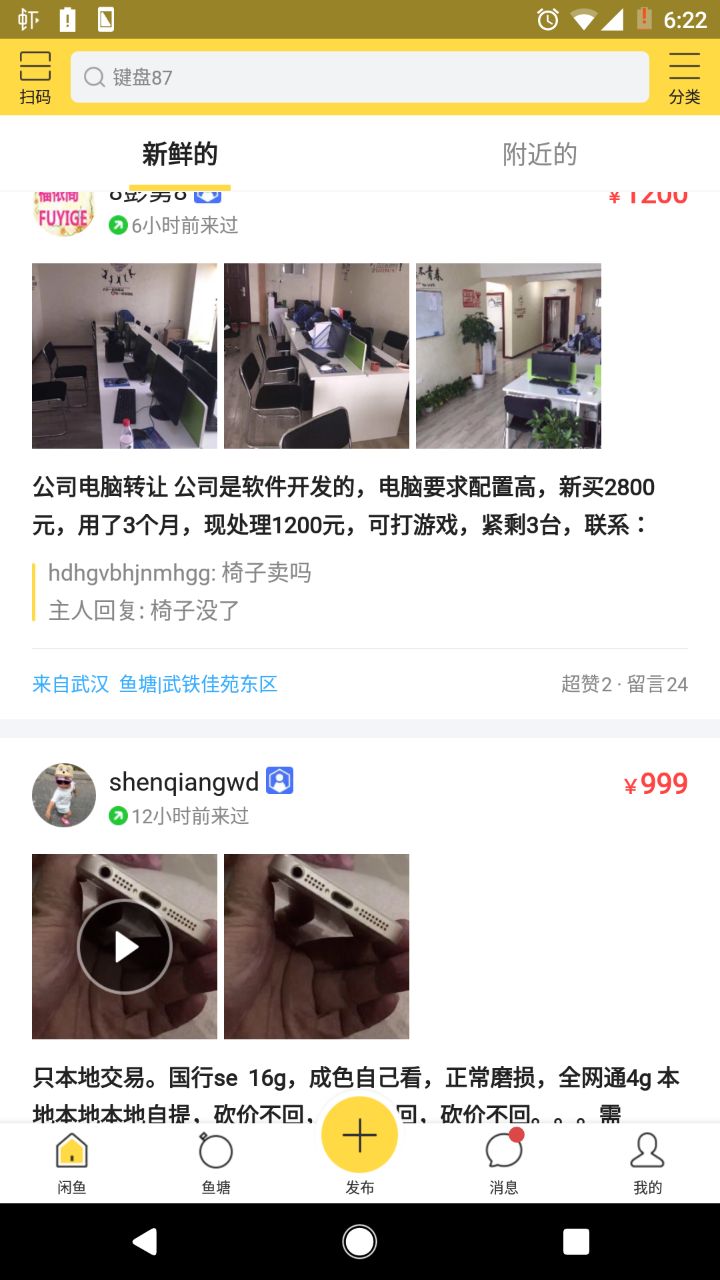Screen dimensions: 720x1280
Task: Open the 鱼塘 tab
Action: coord(216,1163)
